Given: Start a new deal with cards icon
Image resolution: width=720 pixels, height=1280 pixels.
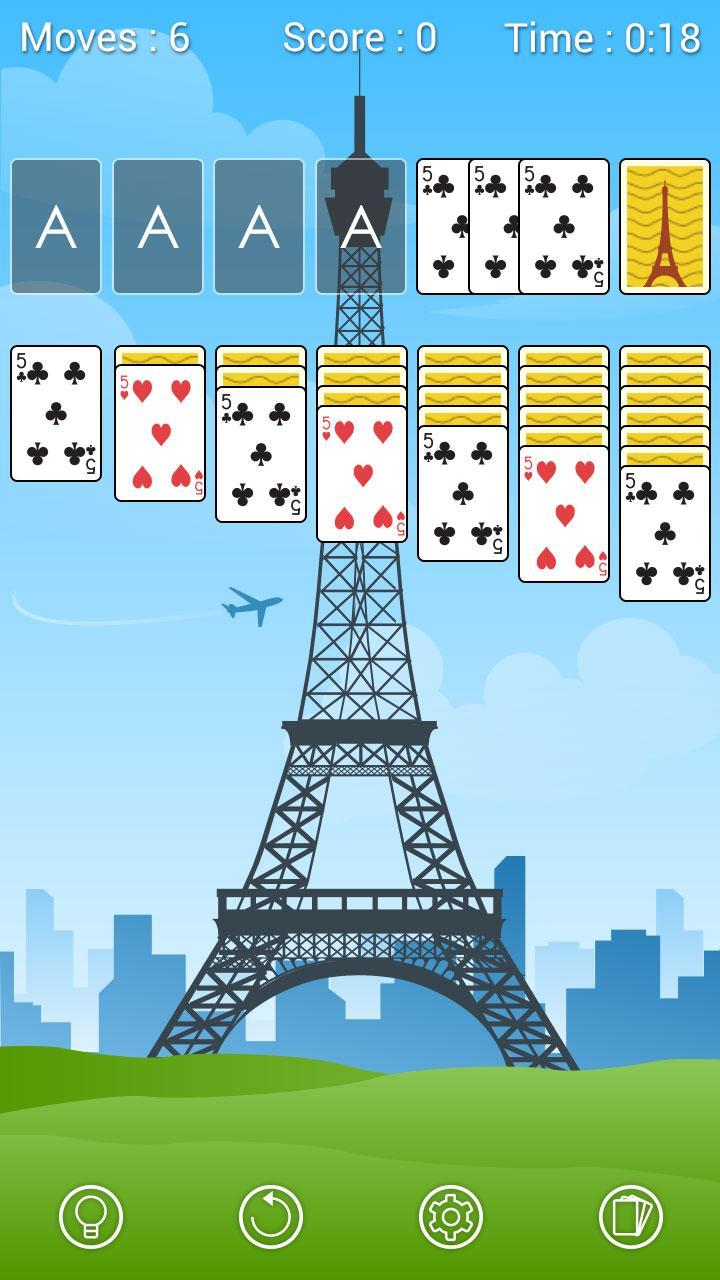Looking at the screenshot, I should (x=630, y=1217).
